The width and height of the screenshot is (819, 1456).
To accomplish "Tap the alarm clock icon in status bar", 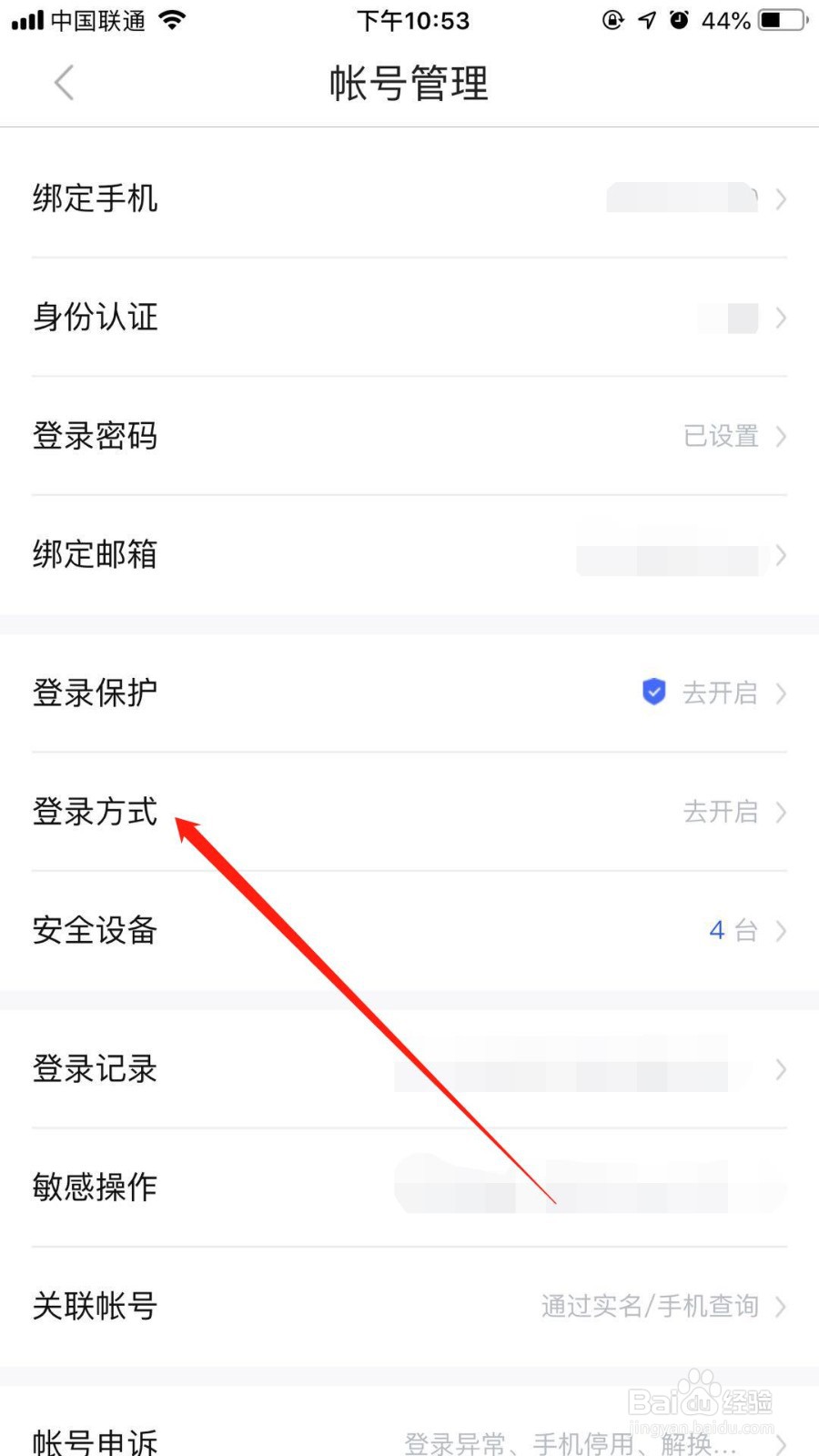I will [x=679, y=20].
